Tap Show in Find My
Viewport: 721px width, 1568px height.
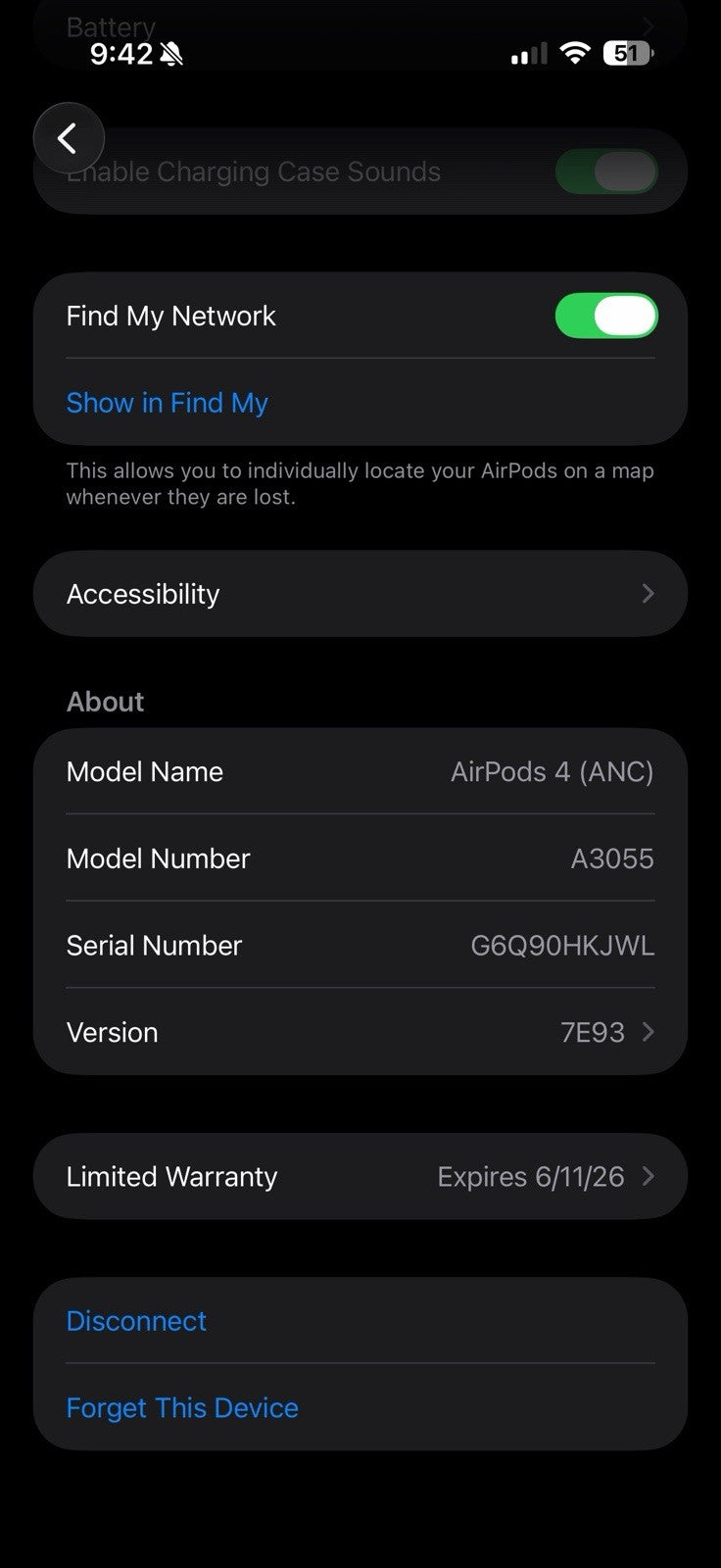[x=167, y=403]
